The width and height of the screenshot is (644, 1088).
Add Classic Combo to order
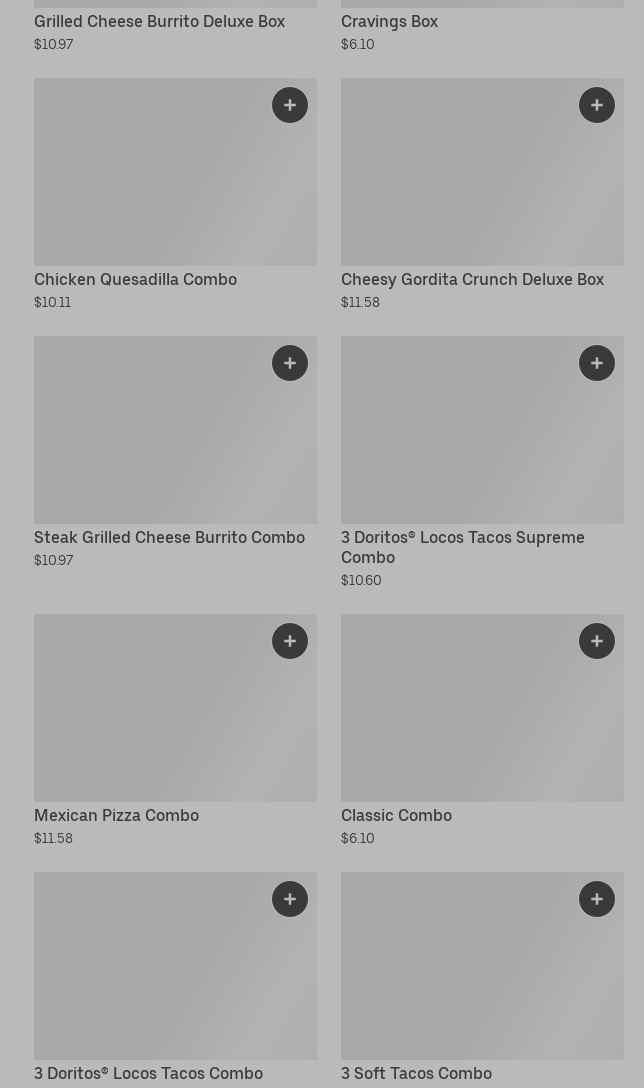coord(597,641)
